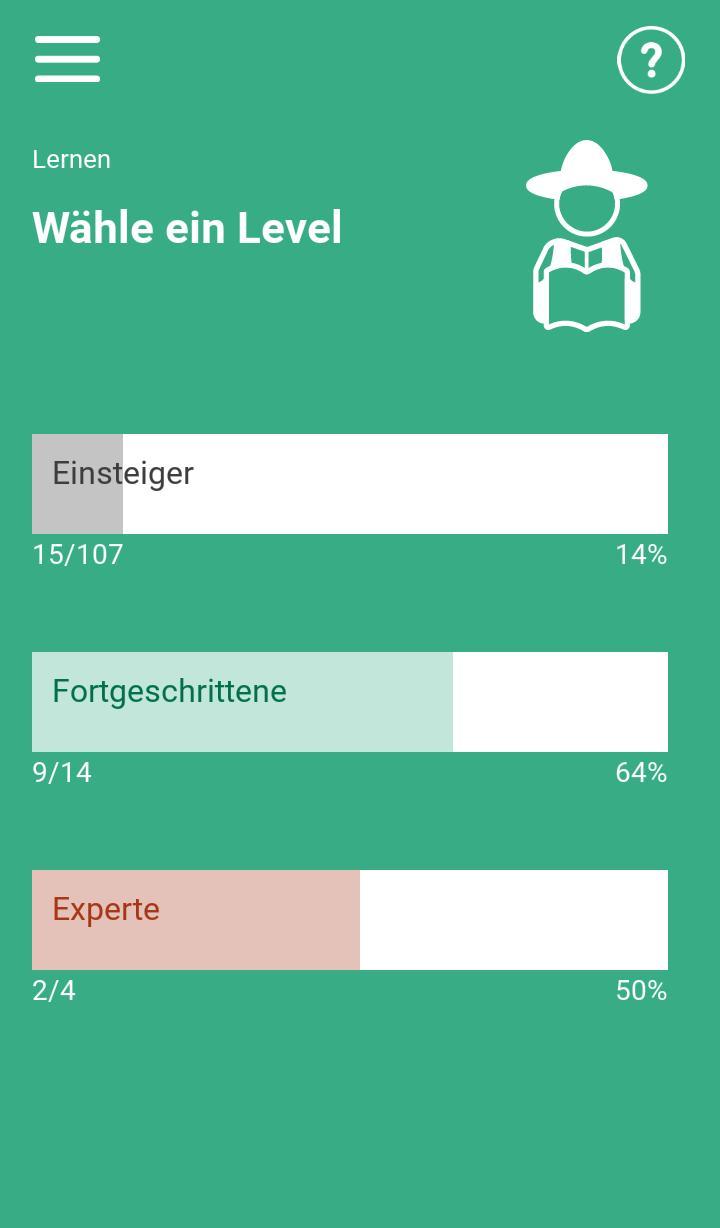Click the Lernen label
Screen dimensions: 720x1228
[x=71, y=158]
